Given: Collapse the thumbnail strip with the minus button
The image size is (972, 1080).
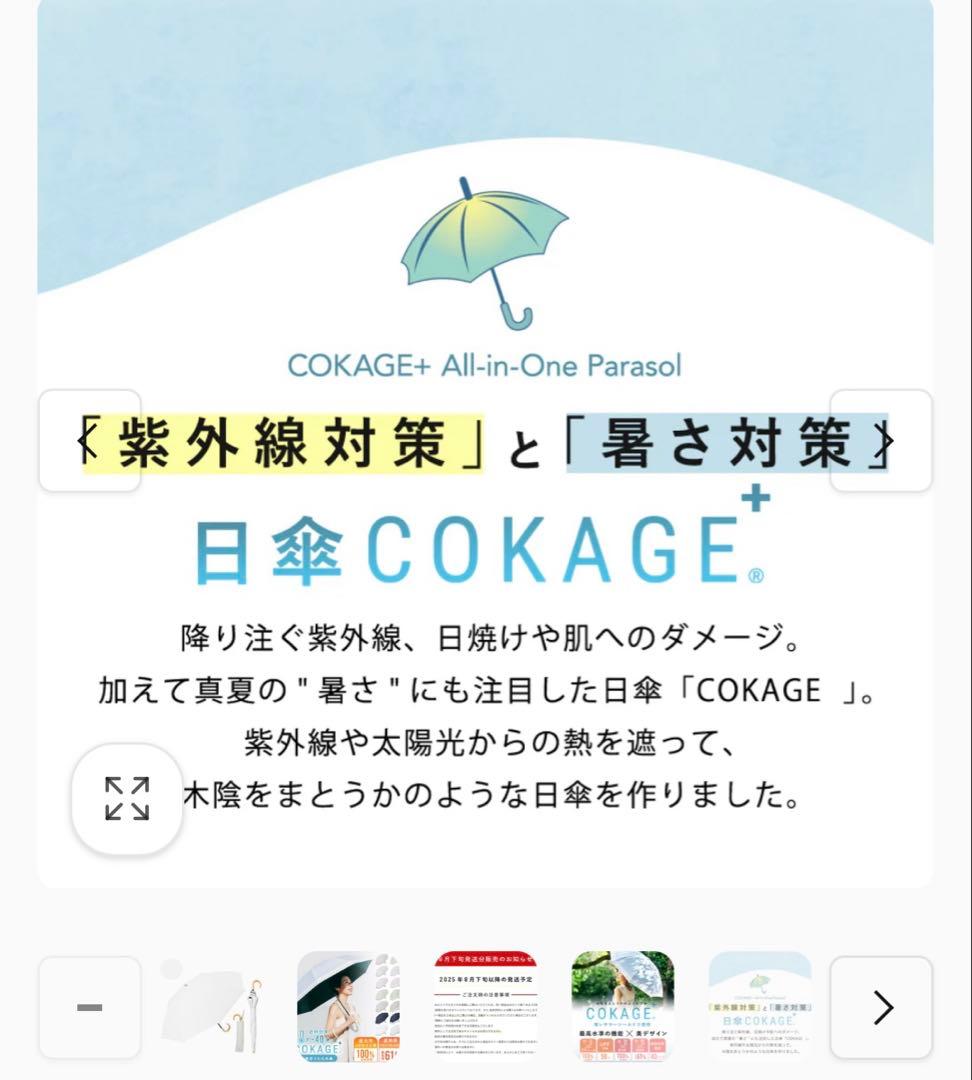Looking at the screenshot, I should coord(89,1007).
